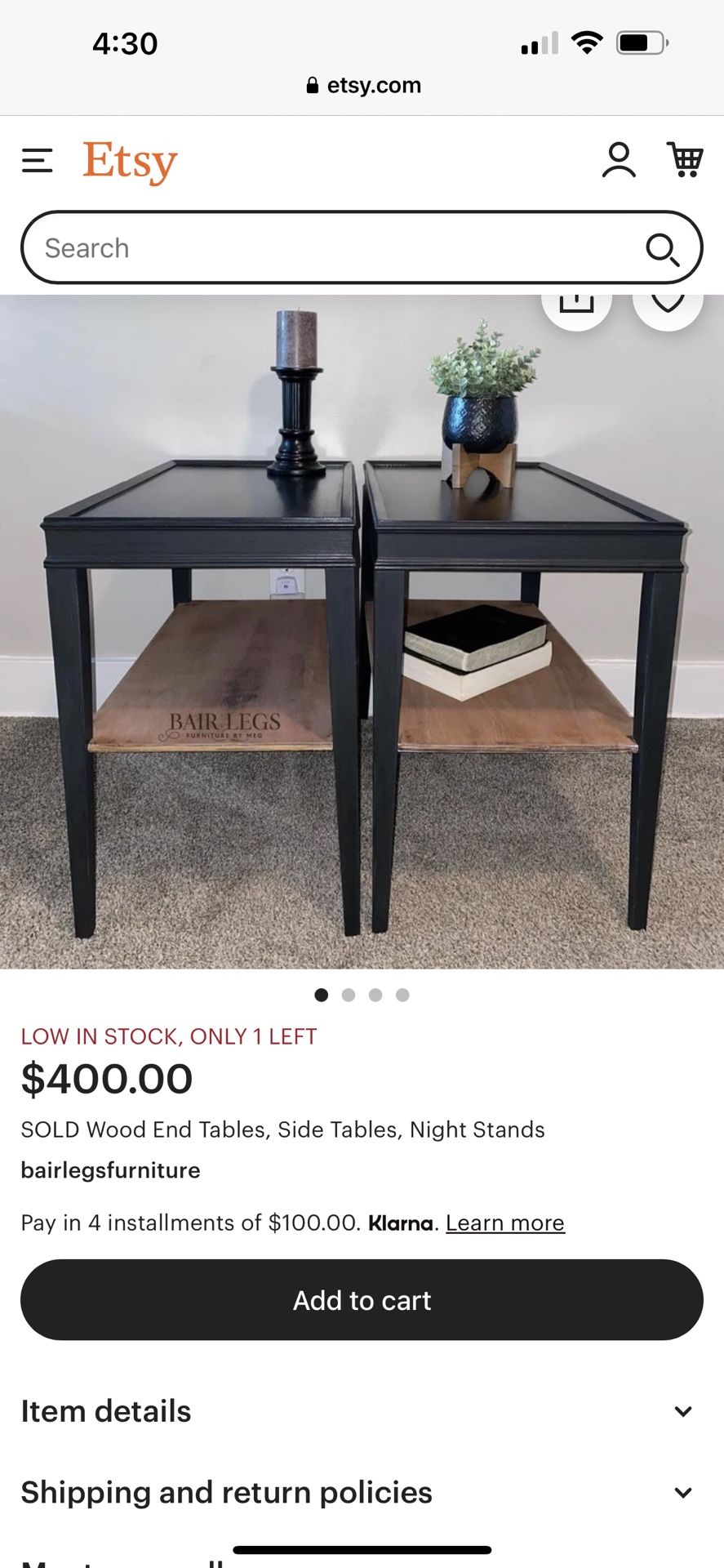Open Klarna Learn more link
The height and width of the screenshot is (1568, 724).
(505, 1223)
